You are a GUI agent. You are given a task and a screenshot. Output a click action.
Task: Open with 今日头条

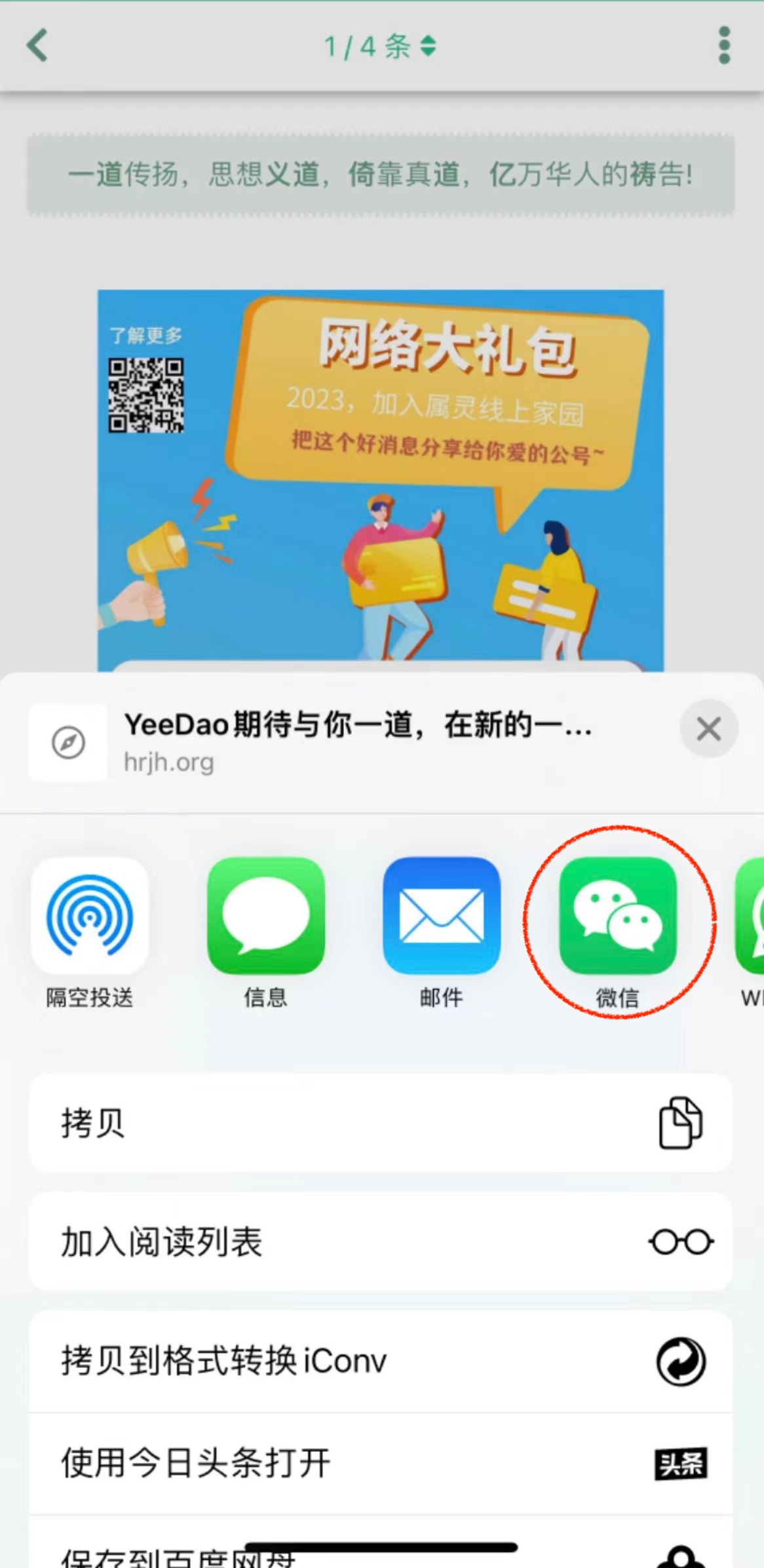tap(380, 1463)
